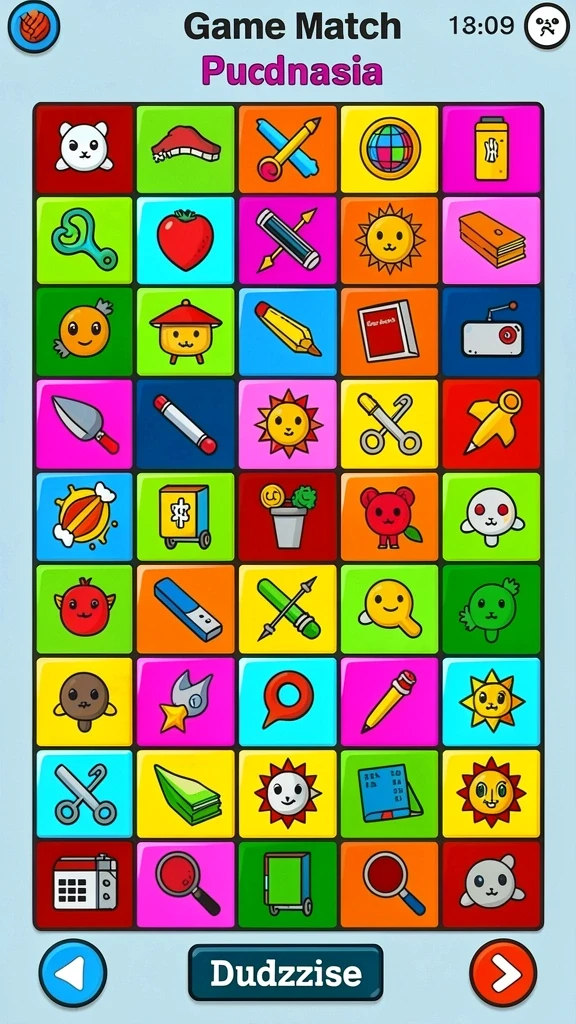Pick the red strawberry tile on cyan

point(185,240)
